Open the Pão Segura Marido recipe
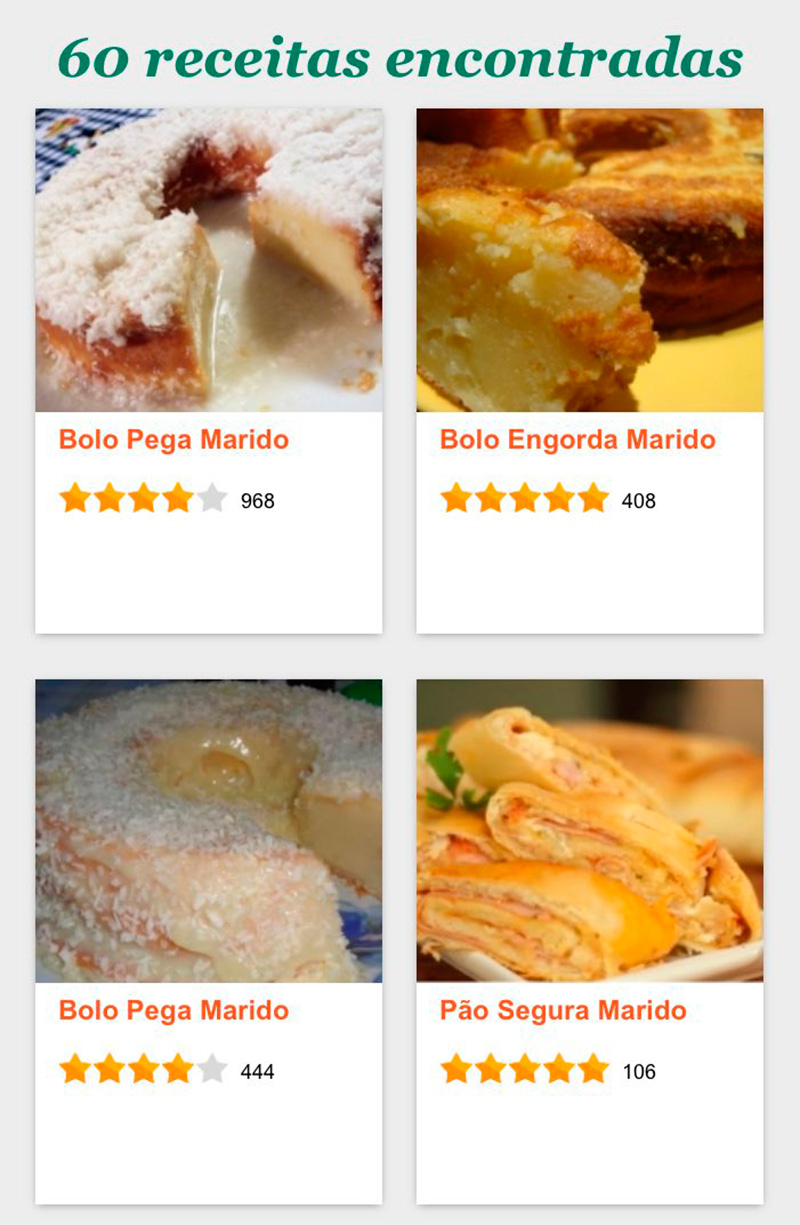Image resolution: width=800 pixels, height=1225 pixels. 563,1010
